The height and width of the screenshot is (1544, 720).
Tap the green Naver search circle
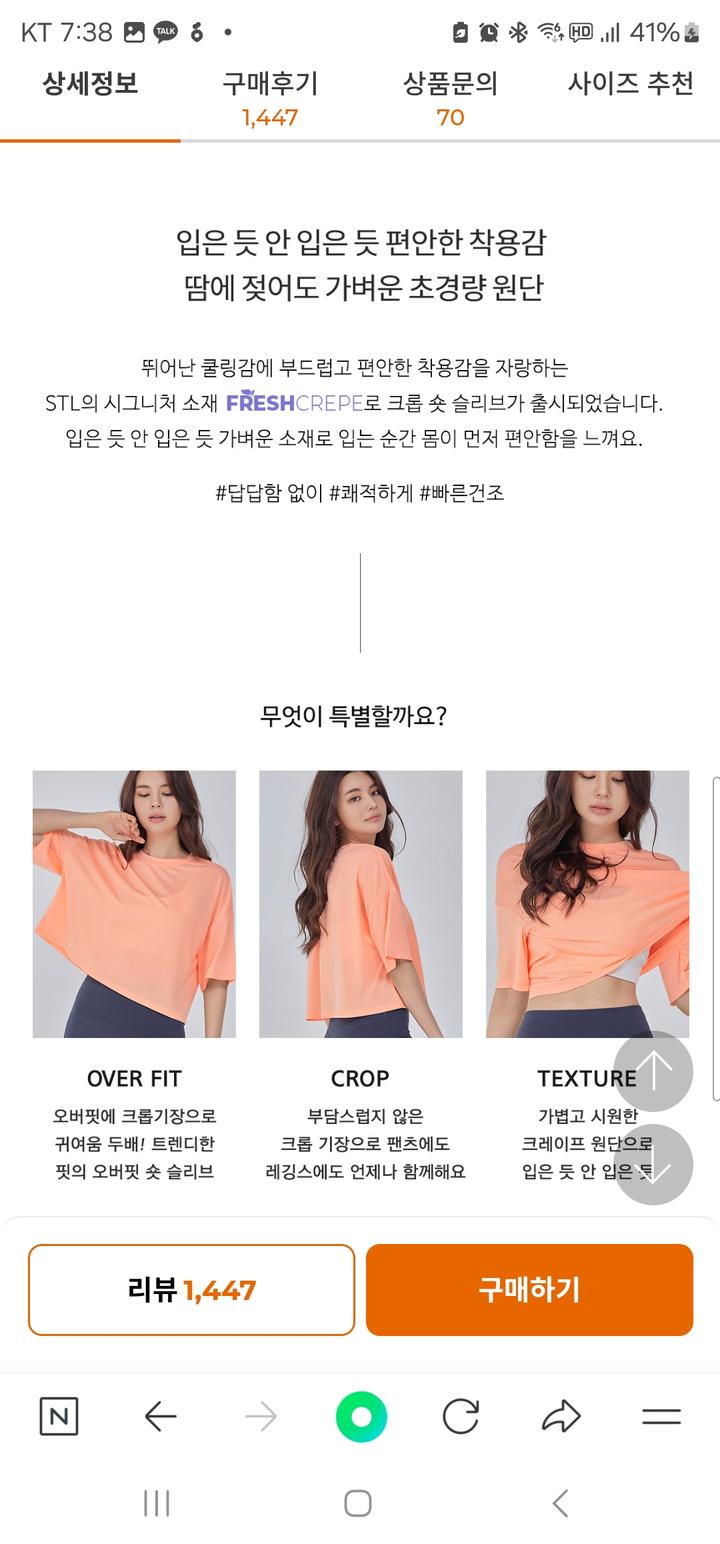[361, 1416]
